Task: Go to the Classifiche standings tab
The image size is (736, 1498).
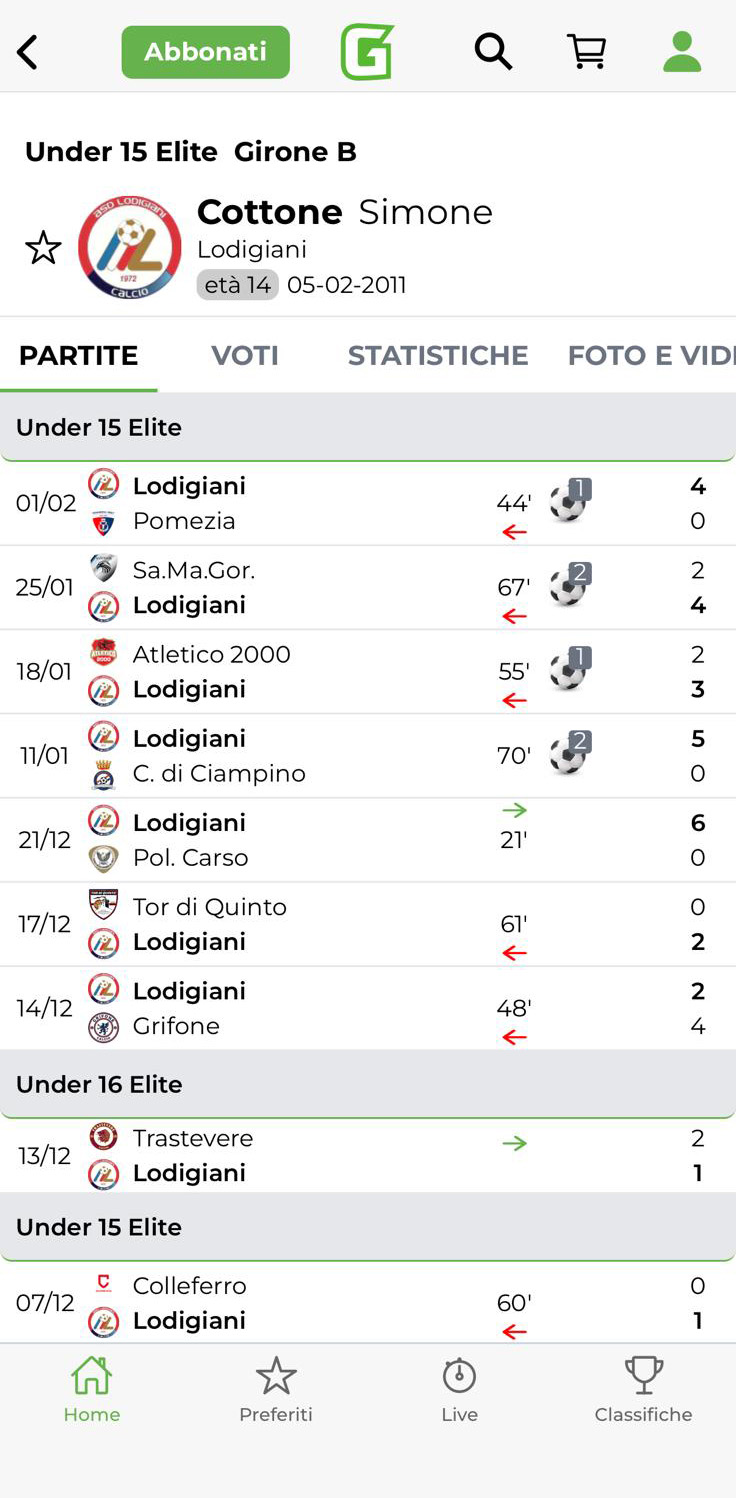Action: (643, 1390)
